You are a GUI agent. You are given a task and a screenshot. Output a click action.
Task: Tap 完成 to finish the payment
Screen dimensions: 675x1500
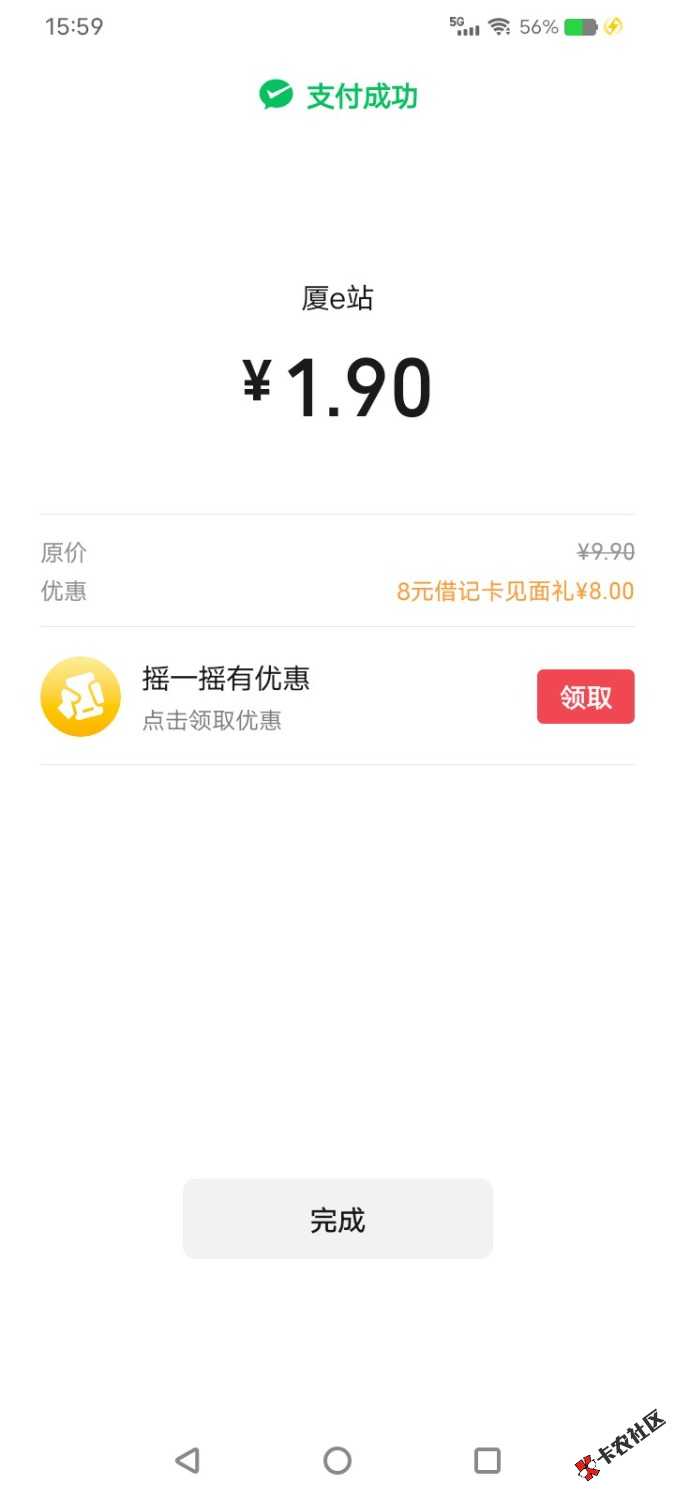pyautogui.click(x=337, y=1219)
